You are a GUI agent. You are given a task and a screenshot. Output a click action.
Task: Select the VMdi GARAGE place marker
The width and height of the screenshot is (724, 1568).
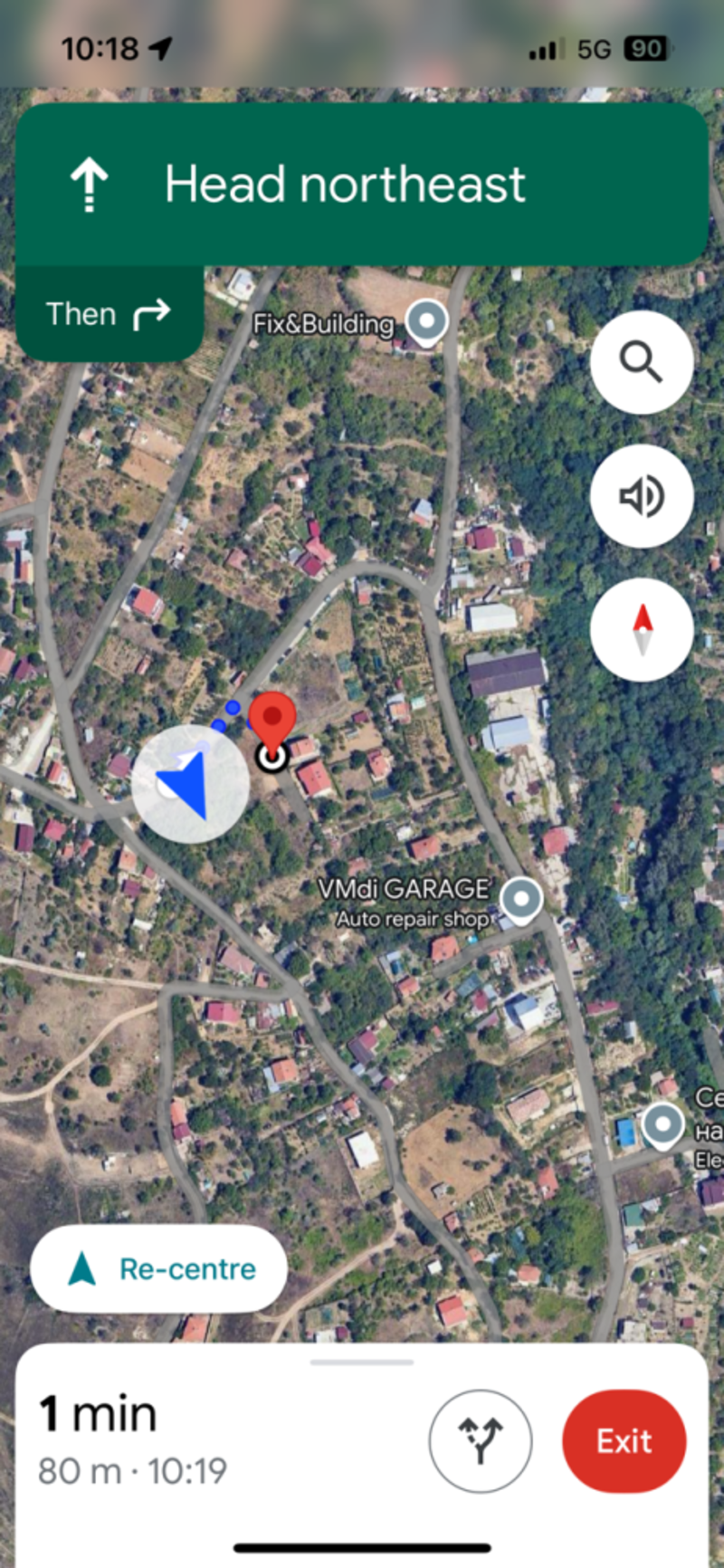pyautogui.click(x=520, y=900)
